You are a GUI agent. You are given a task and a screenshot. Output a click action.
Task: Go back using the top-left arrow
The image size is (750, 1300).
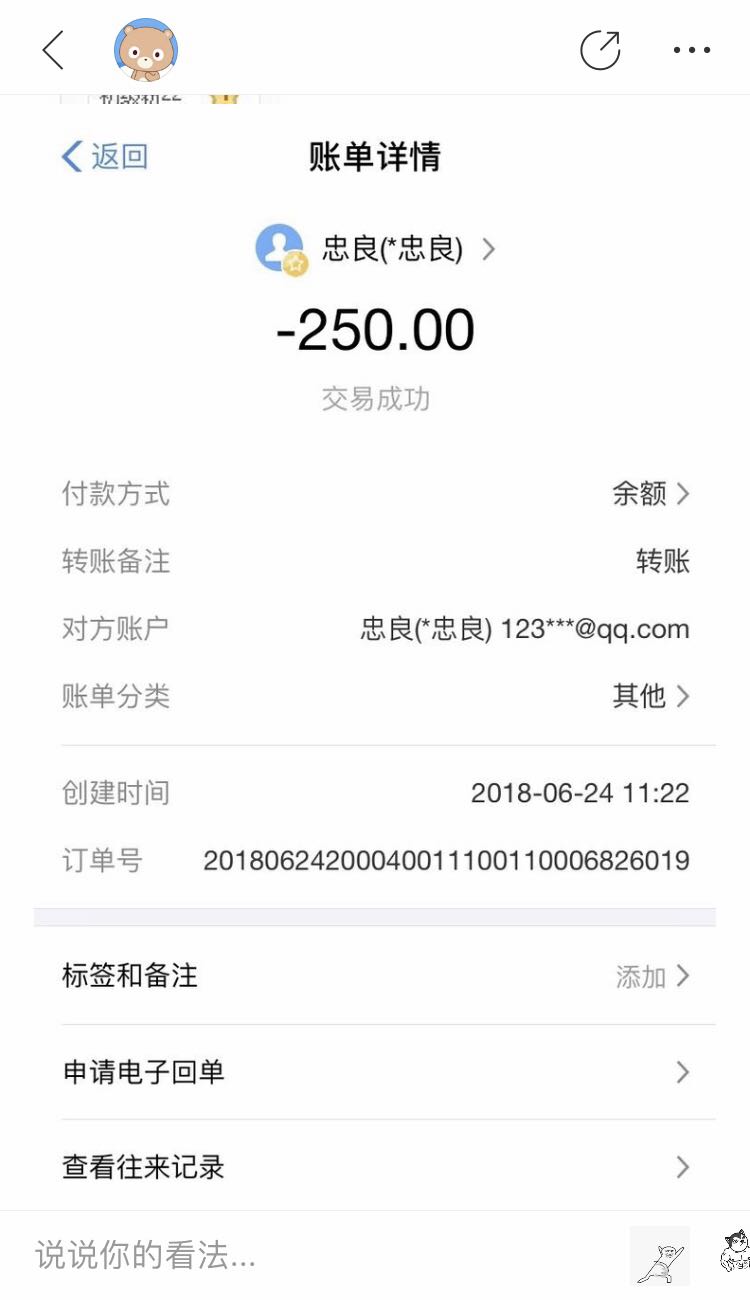click(x=53, y=50)
